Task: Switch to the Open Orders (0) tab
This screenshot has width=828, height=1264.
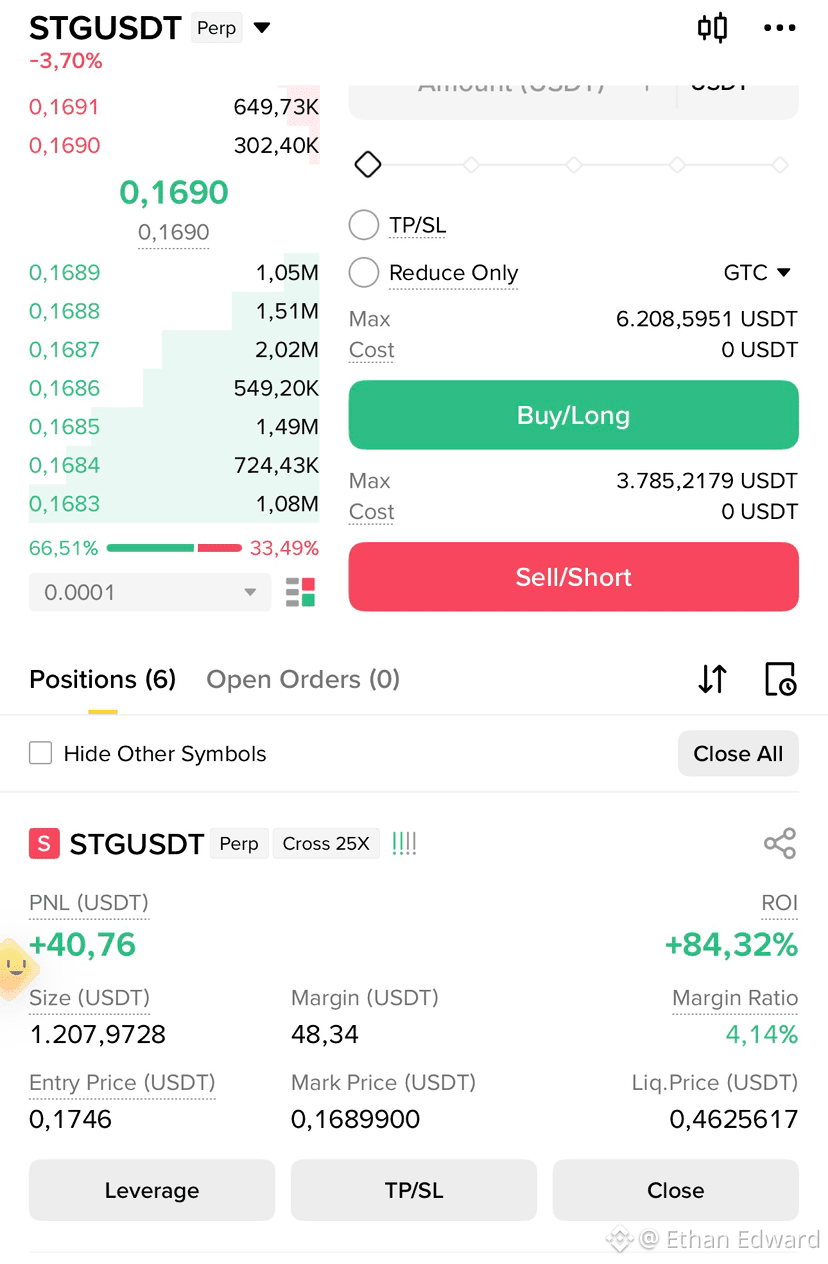Action: [303, 679]
